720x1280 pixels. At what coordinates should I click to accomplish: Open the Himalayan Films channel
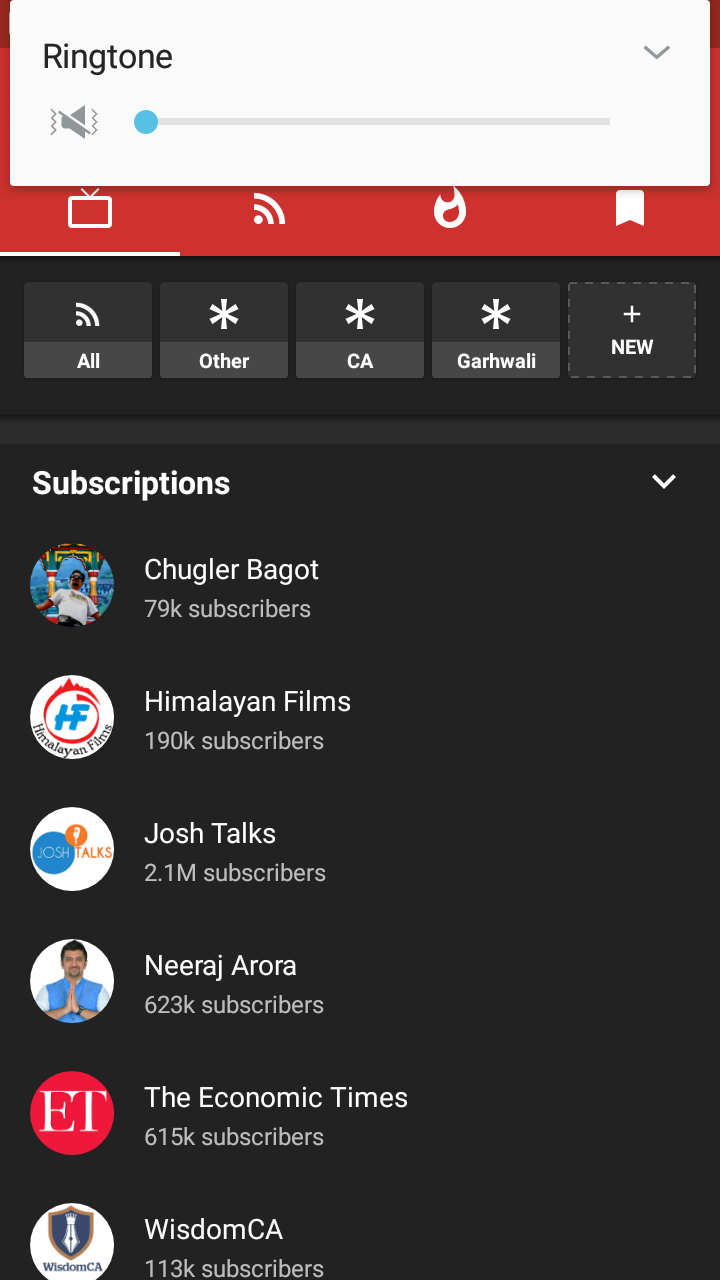click(248, 719)
